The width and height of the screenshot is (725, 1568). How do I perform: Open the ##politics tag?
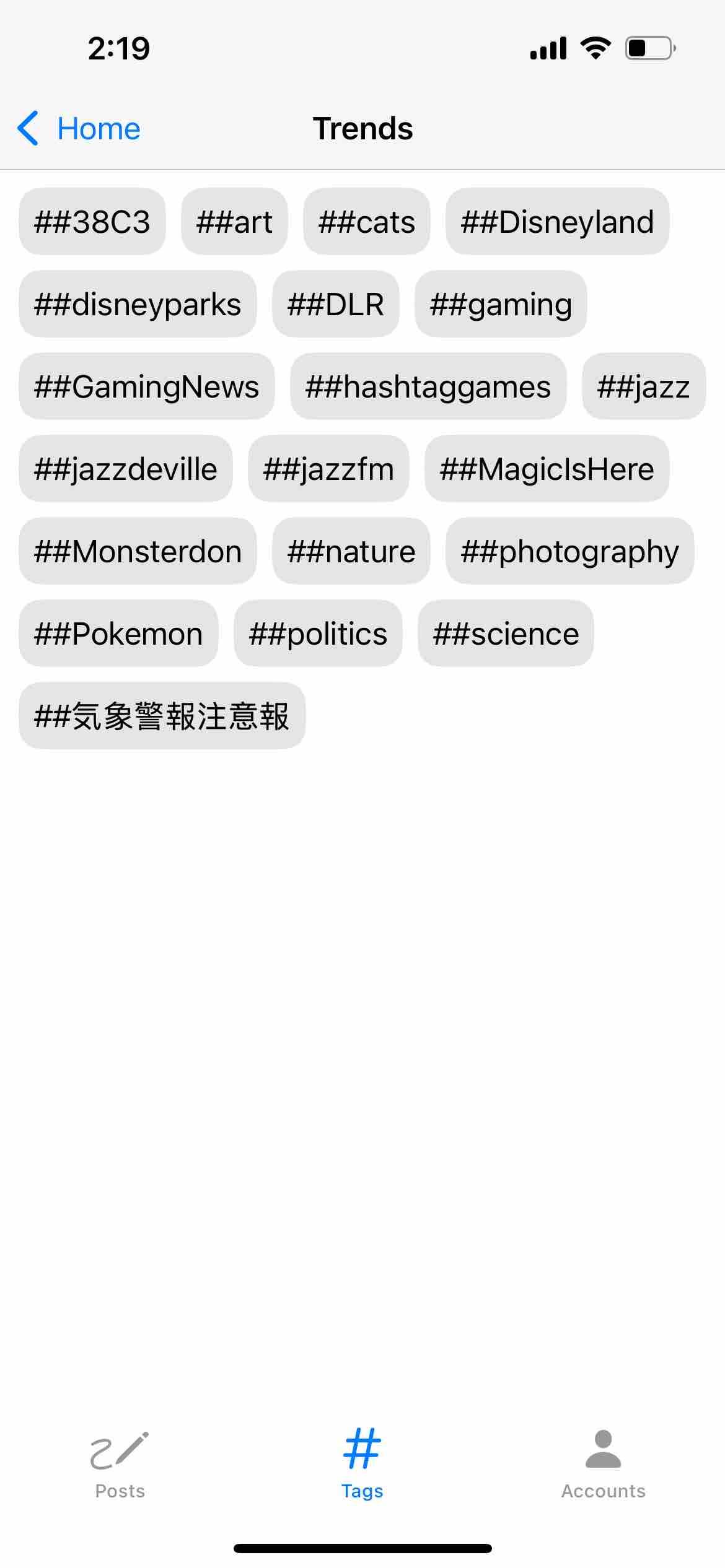[x=318, y=634]
